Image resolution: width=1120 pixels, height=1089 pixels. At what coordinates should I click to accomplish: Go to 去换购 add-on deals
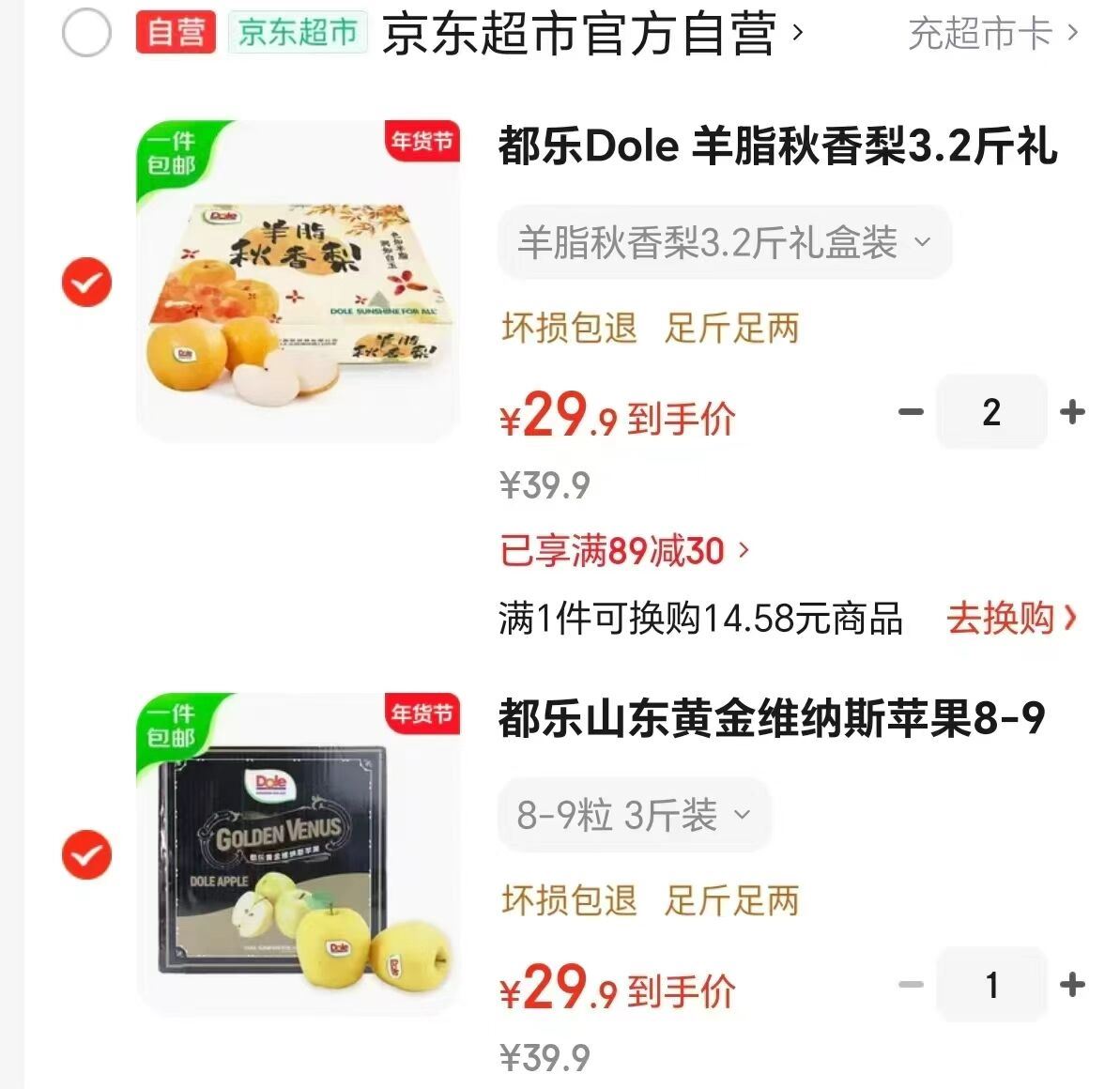click(x=1011, y=619)
